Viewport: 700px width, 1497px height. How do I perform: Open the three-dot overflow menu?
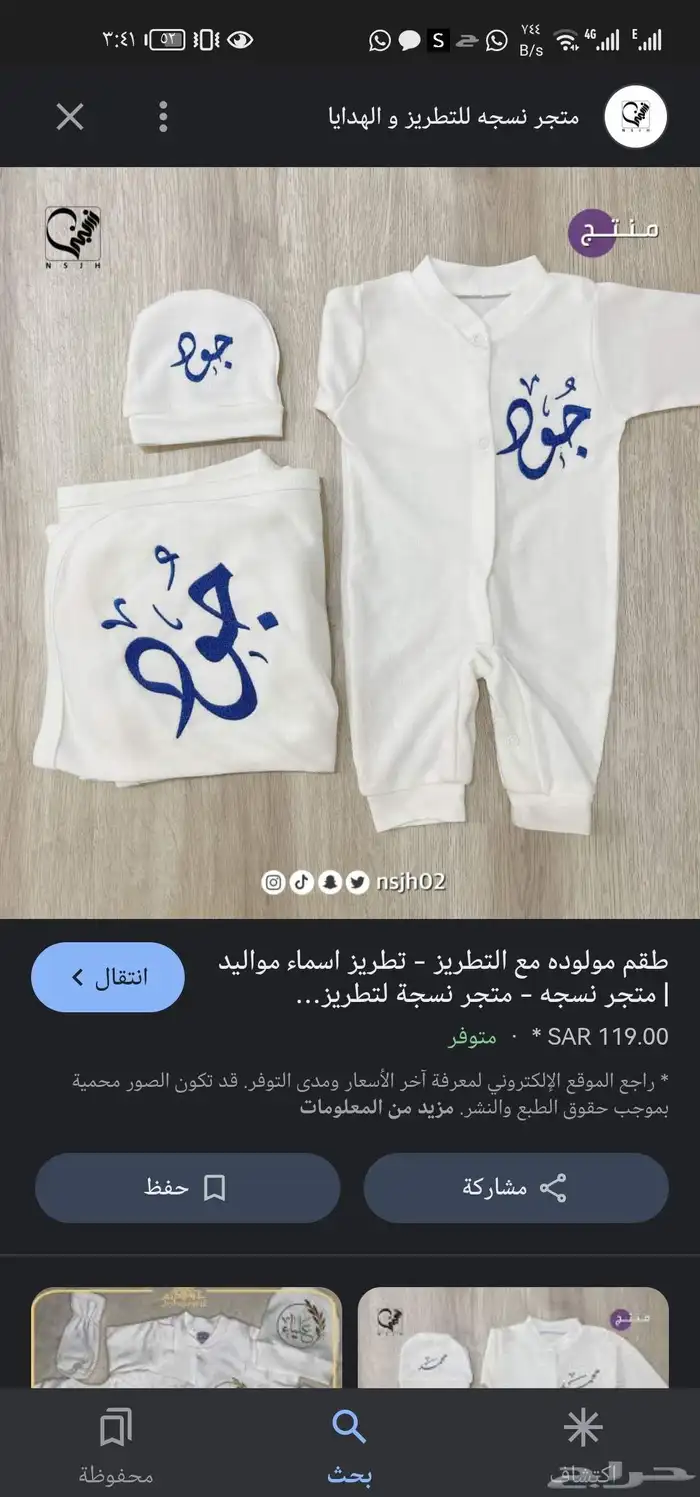[163, 118]
